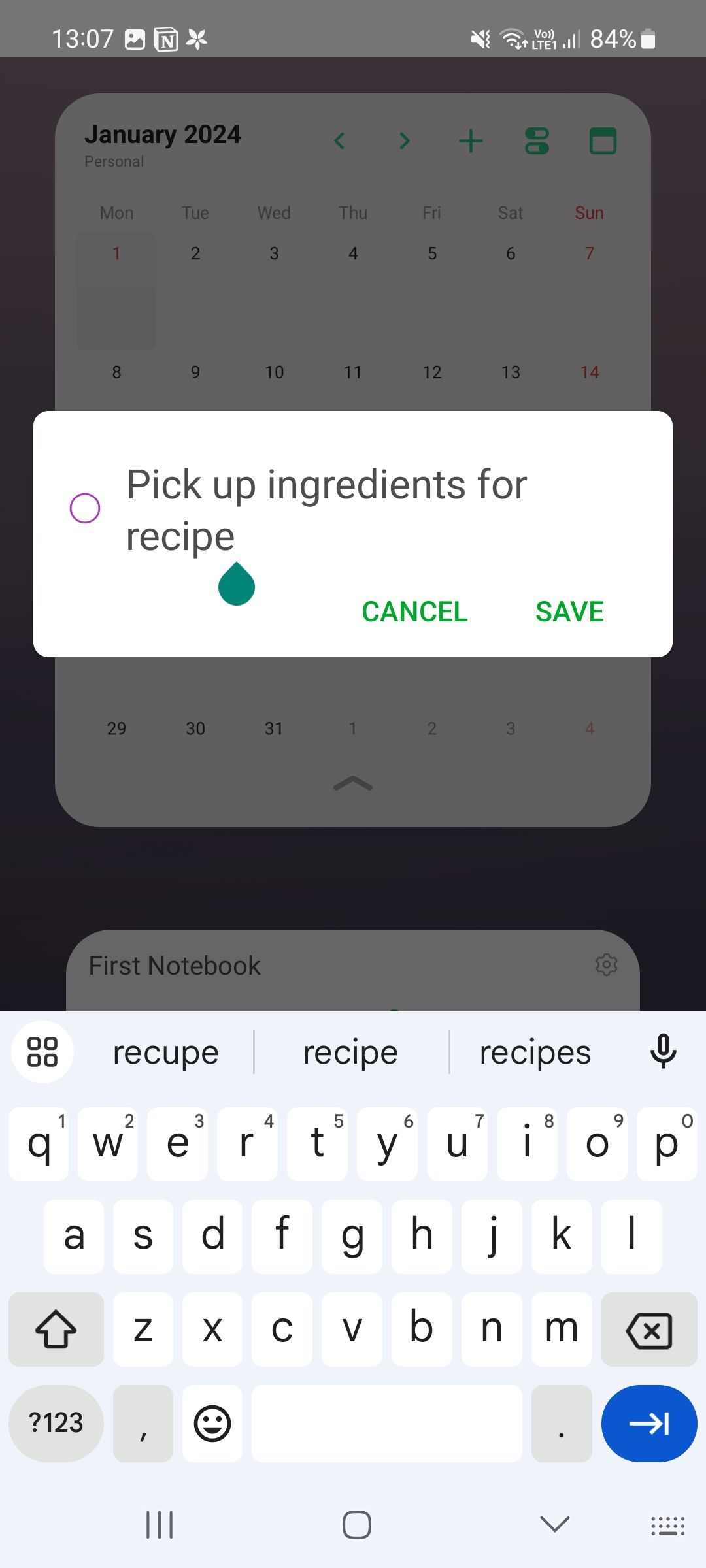Go to the home screen
This screenshot has height=1568, width=706.
(x=357, y=1525)
